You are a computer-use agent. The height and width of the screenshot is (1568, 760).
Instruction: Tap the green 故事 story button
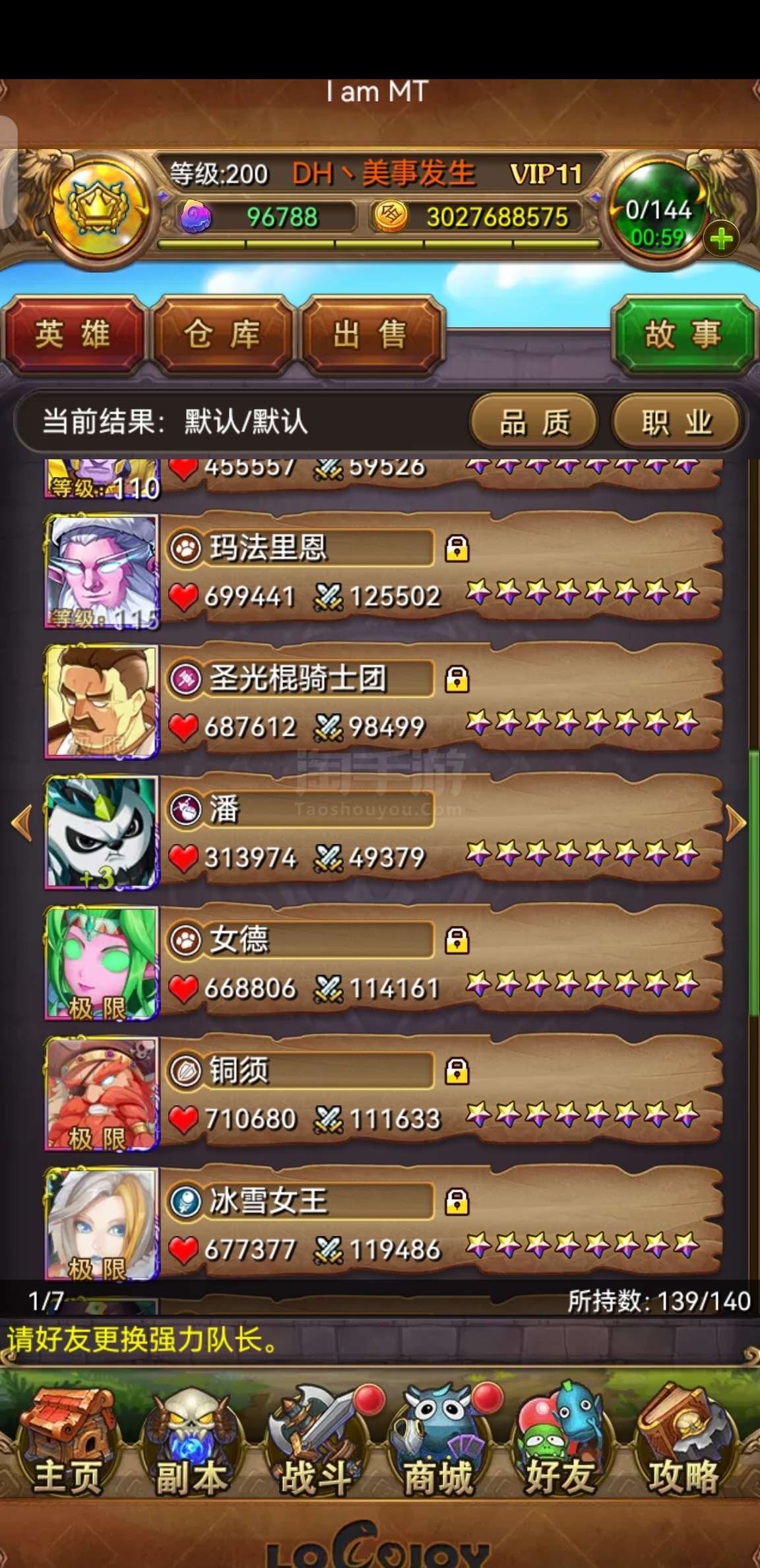[x=682, y=335]
